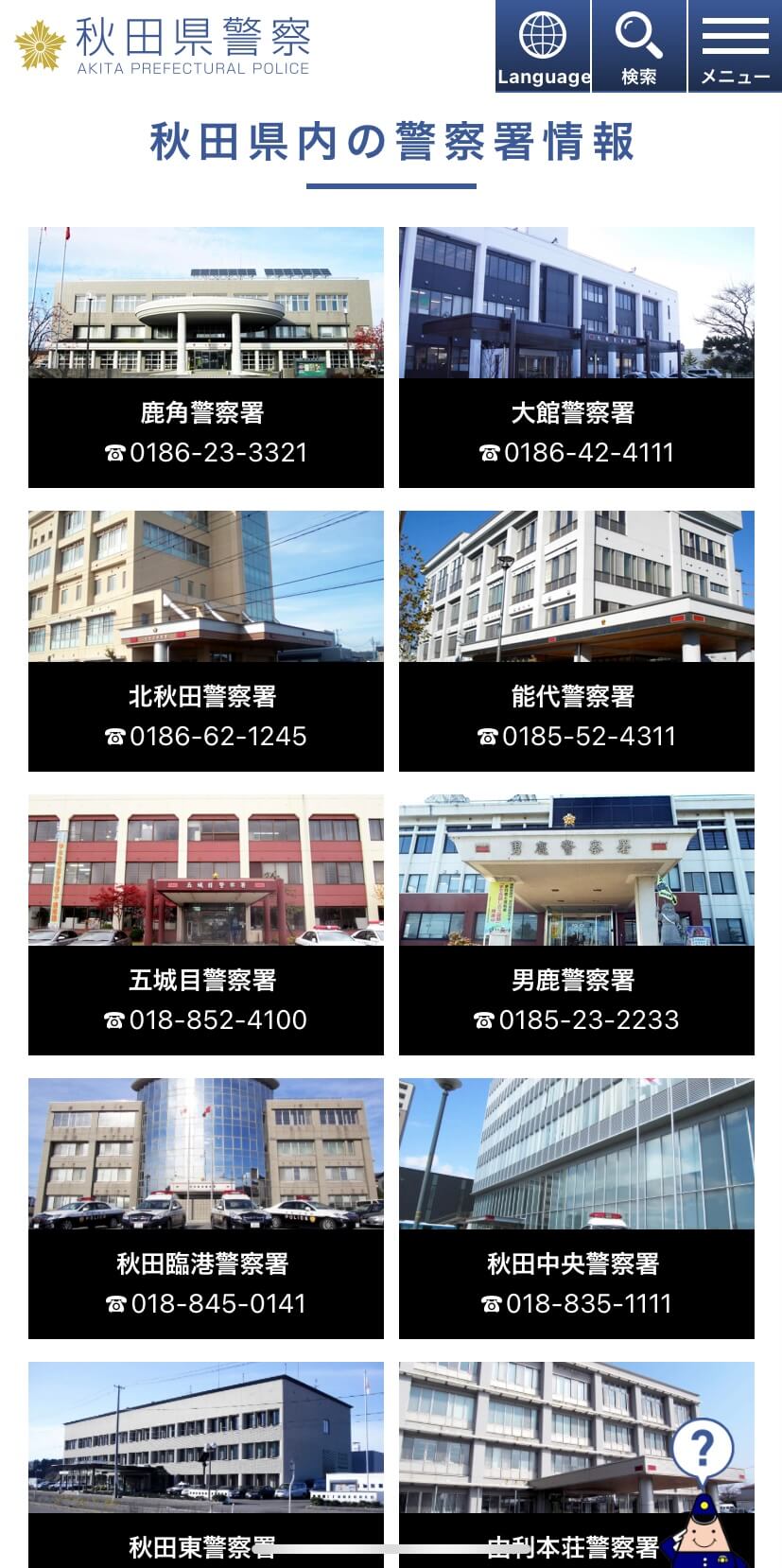The height and width of the screenshot is (1568, 782).
Task: Open the 秋田中央警察署 station card
Action: pos(577,1209)
